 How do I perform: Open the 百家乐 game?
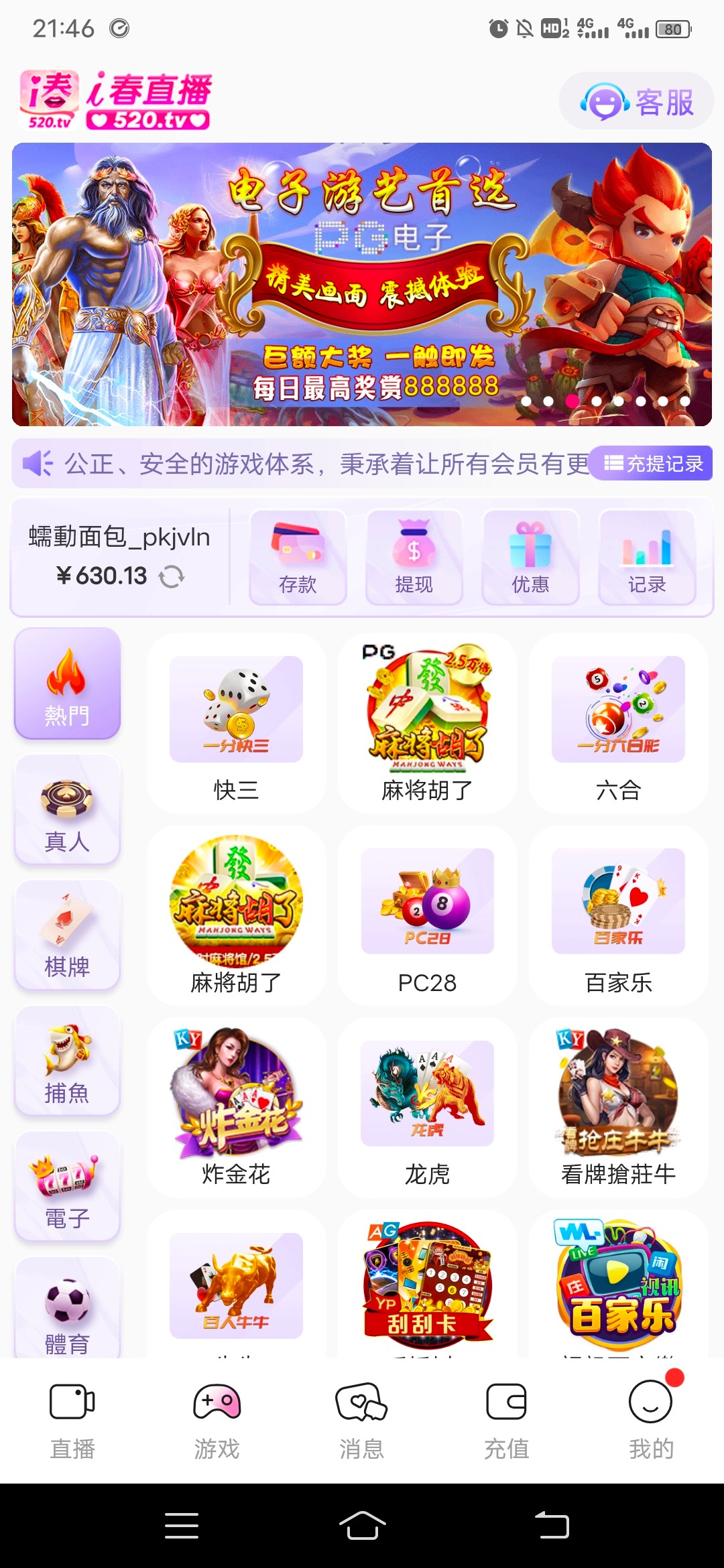618,916
